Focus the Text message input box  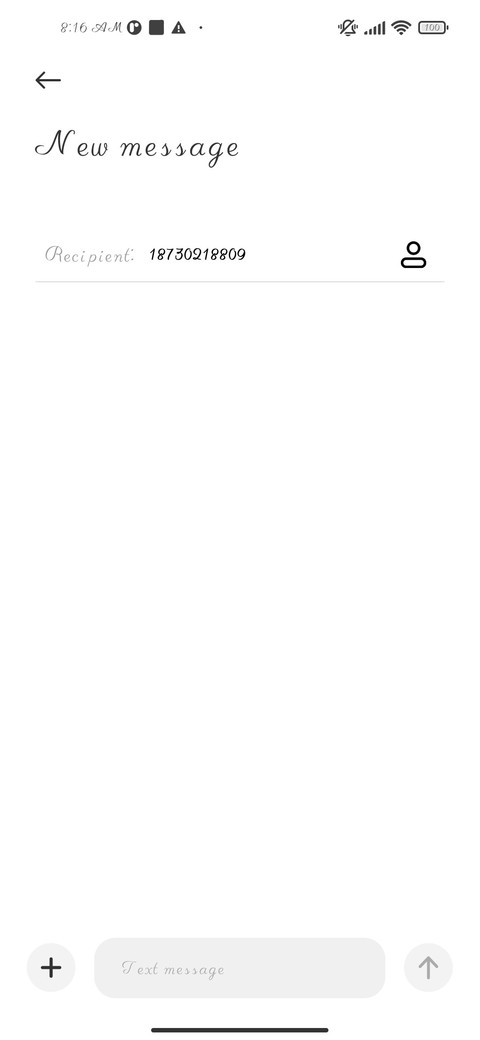239,968
